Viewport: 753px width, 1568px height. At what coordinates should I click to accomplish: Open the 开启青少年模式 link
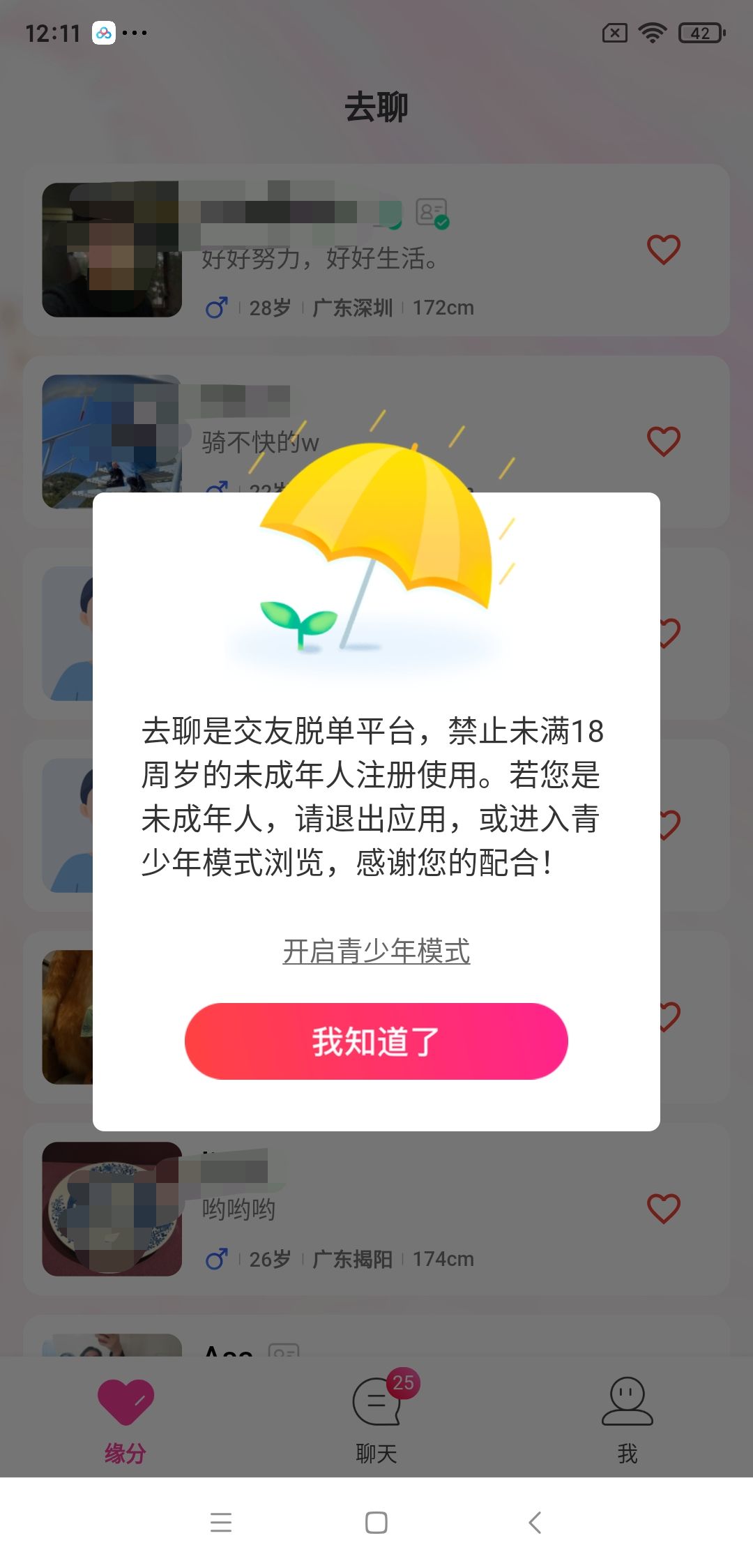pos(376,951)
